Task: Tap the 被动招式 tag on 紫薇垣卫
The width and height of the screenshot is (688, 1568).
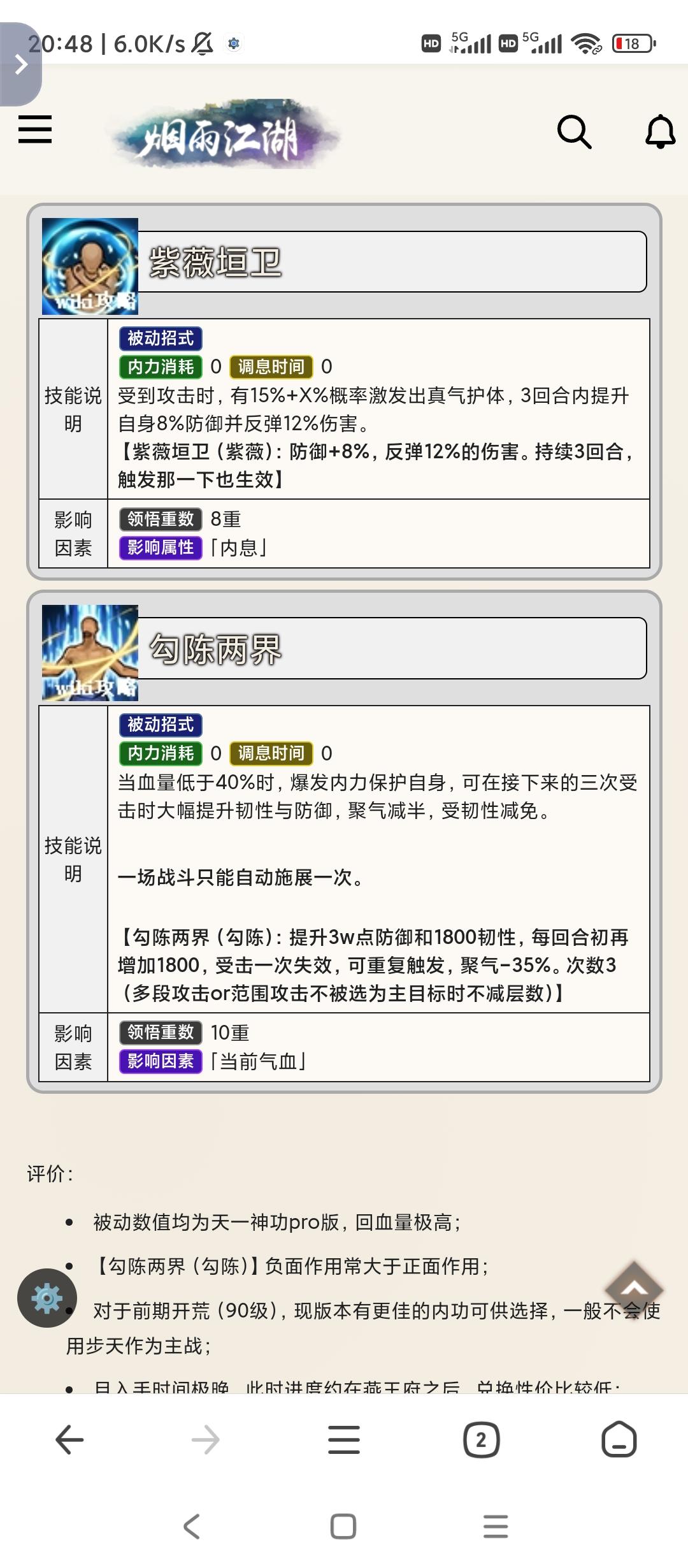Action: [159, 338]
